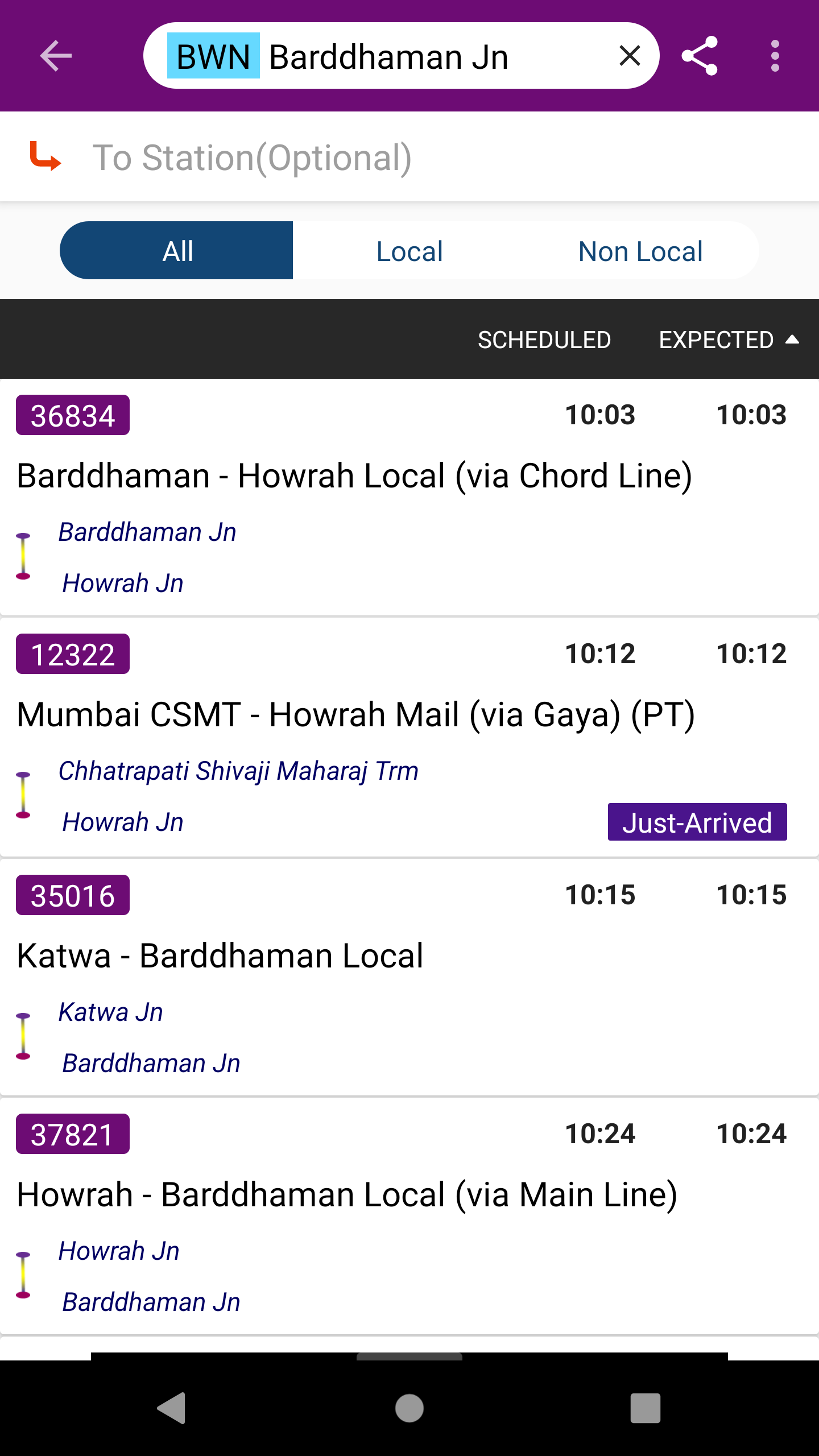Tap the system home button
The height and width of the screenshot is (1456, 819).
pos(409,1408)
